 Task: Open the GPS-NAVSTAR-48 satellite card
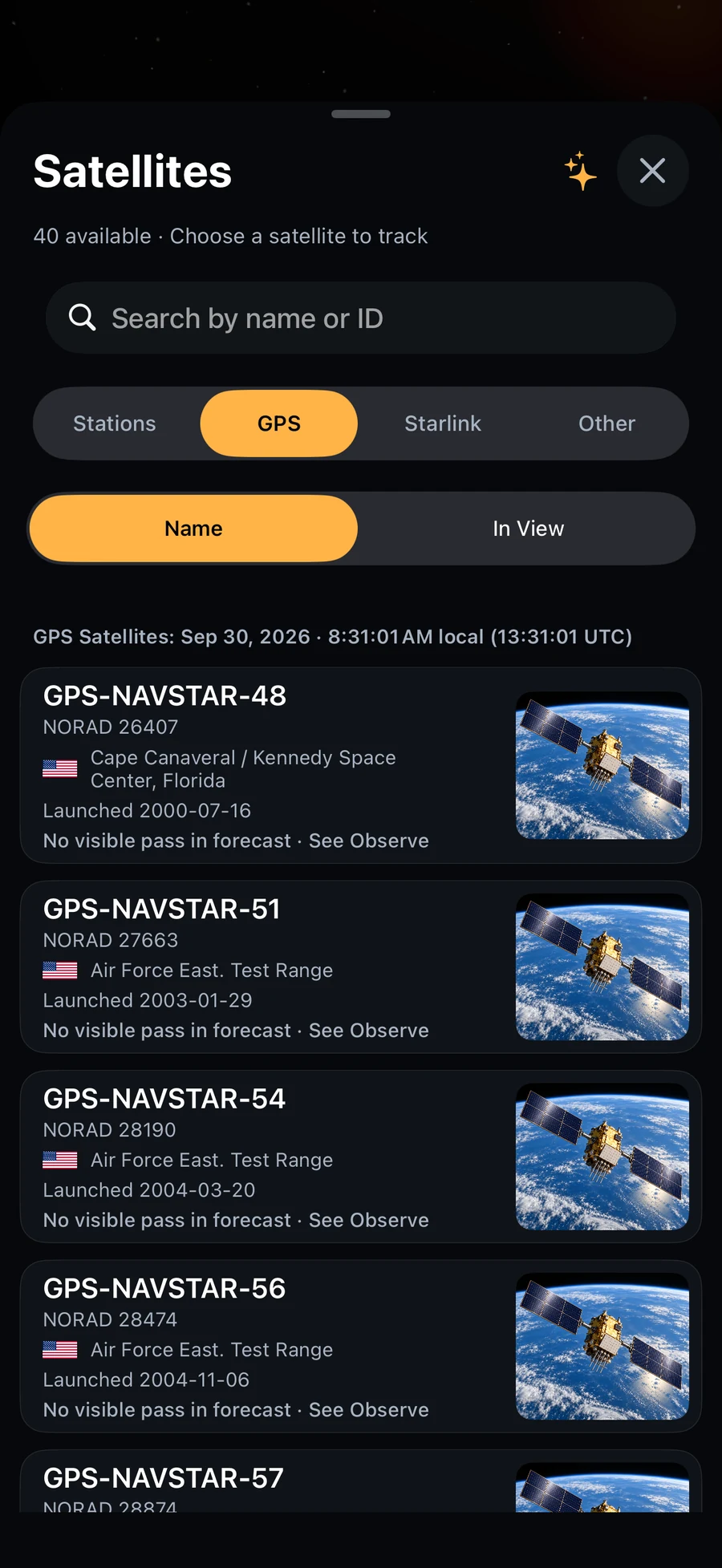coord(361,765)
